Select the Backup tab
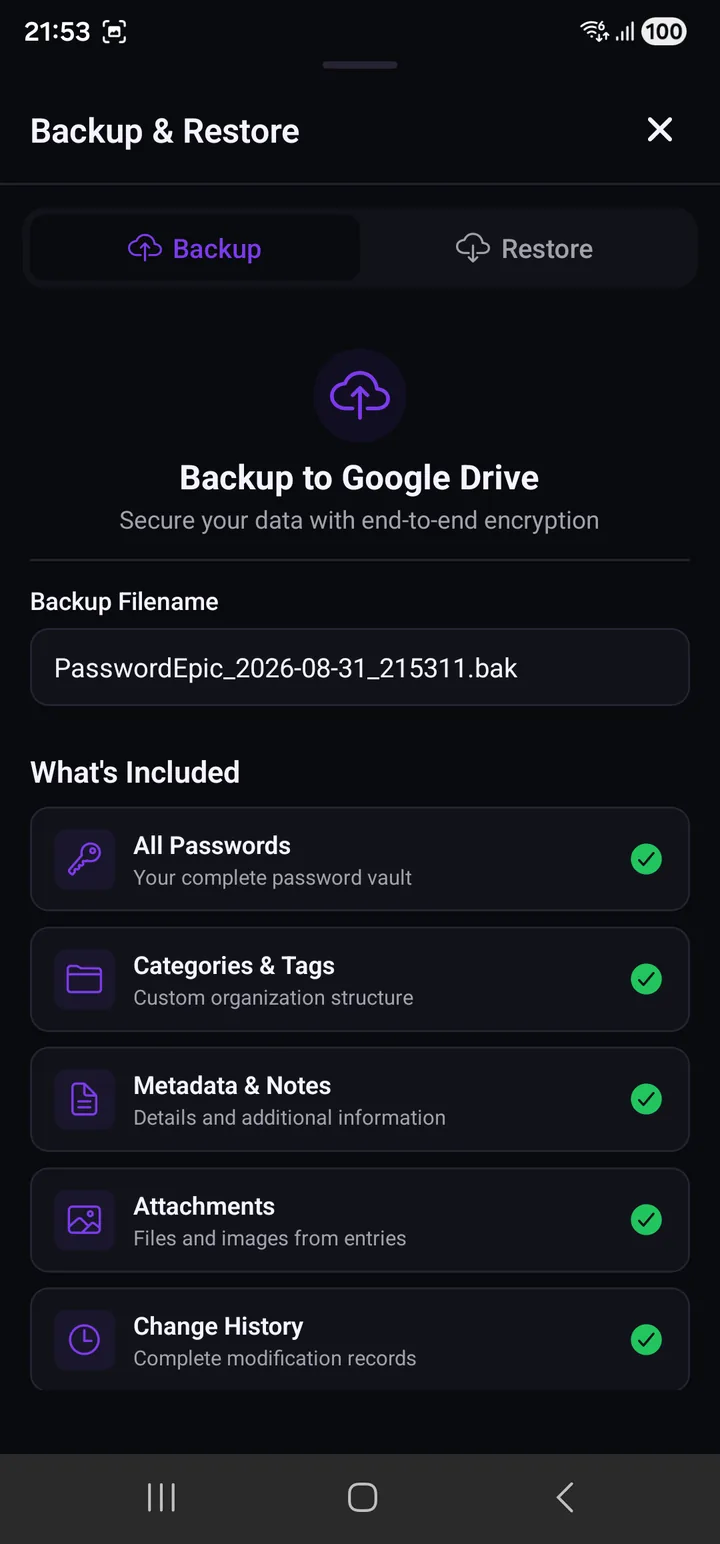The width and height of the screenshot is (720, 1544). click(195, 248)
